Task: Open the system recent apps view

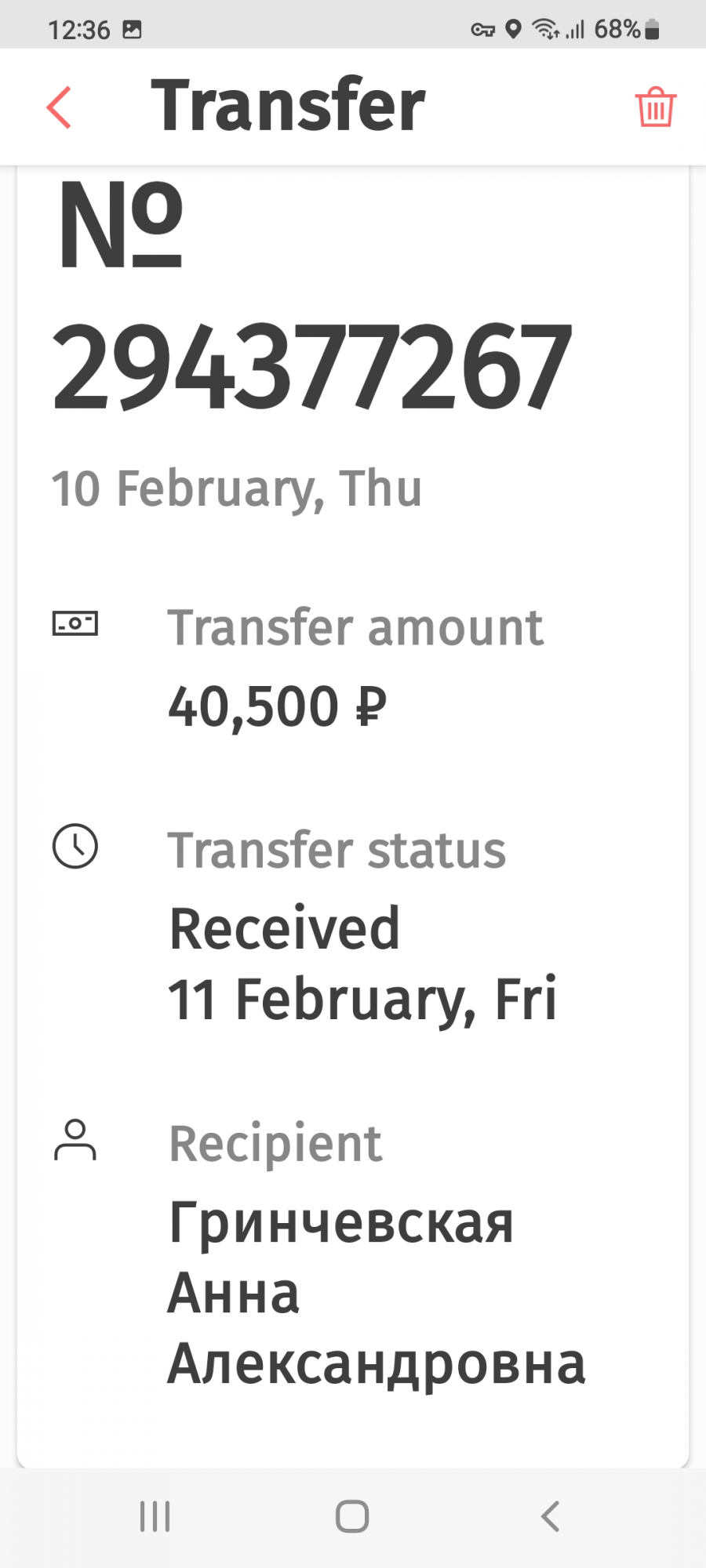Action: click(155, 1516)
